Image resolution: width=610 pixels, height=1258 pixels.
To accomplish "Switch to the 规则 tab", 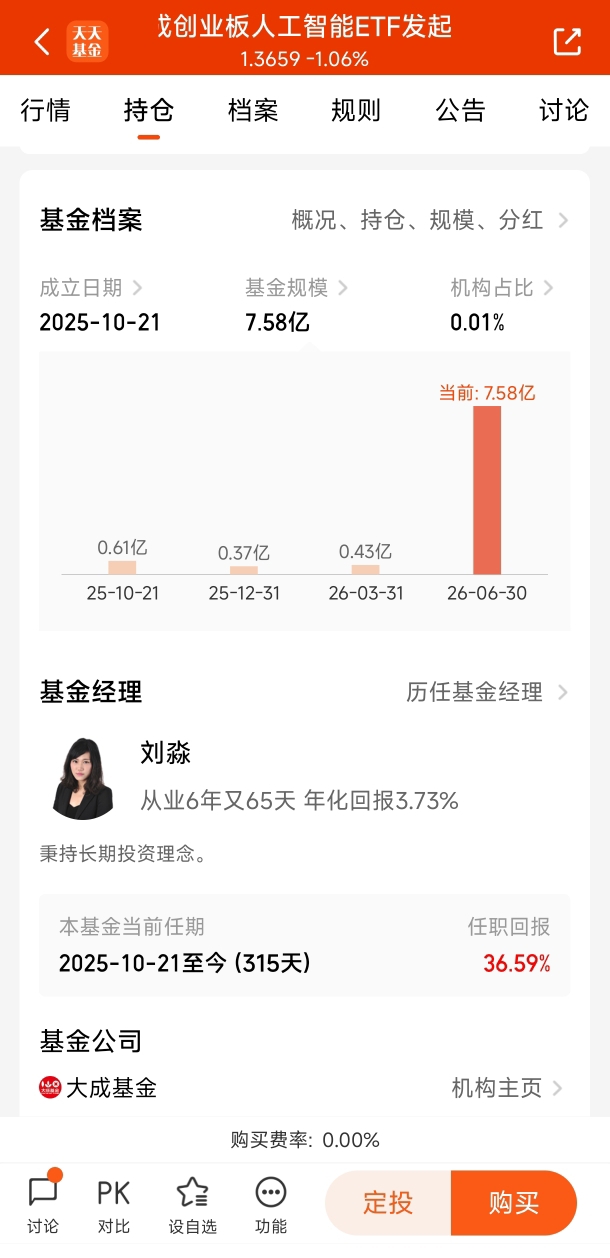I will 356,110.
